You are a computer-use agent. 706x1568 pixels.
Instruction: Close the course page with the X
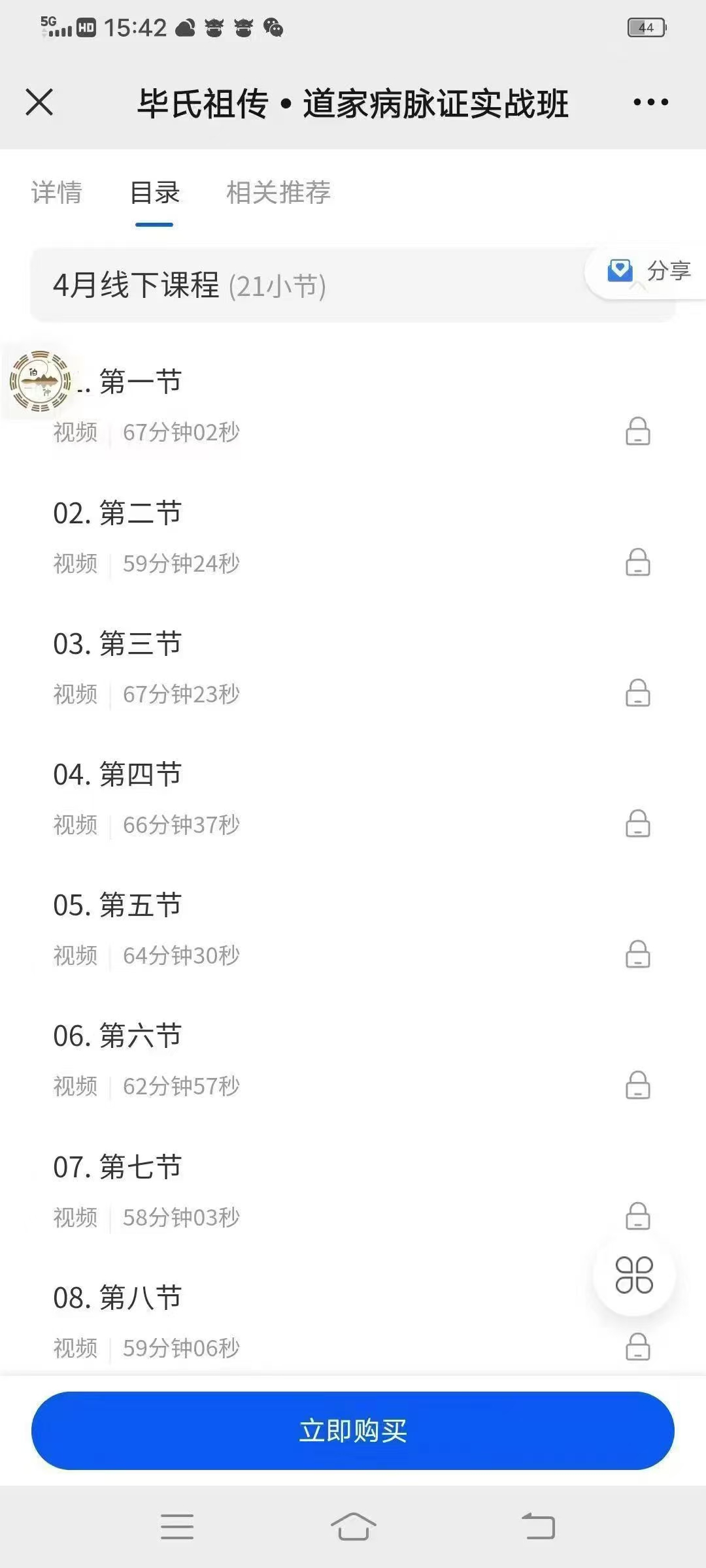coord(39,103)
